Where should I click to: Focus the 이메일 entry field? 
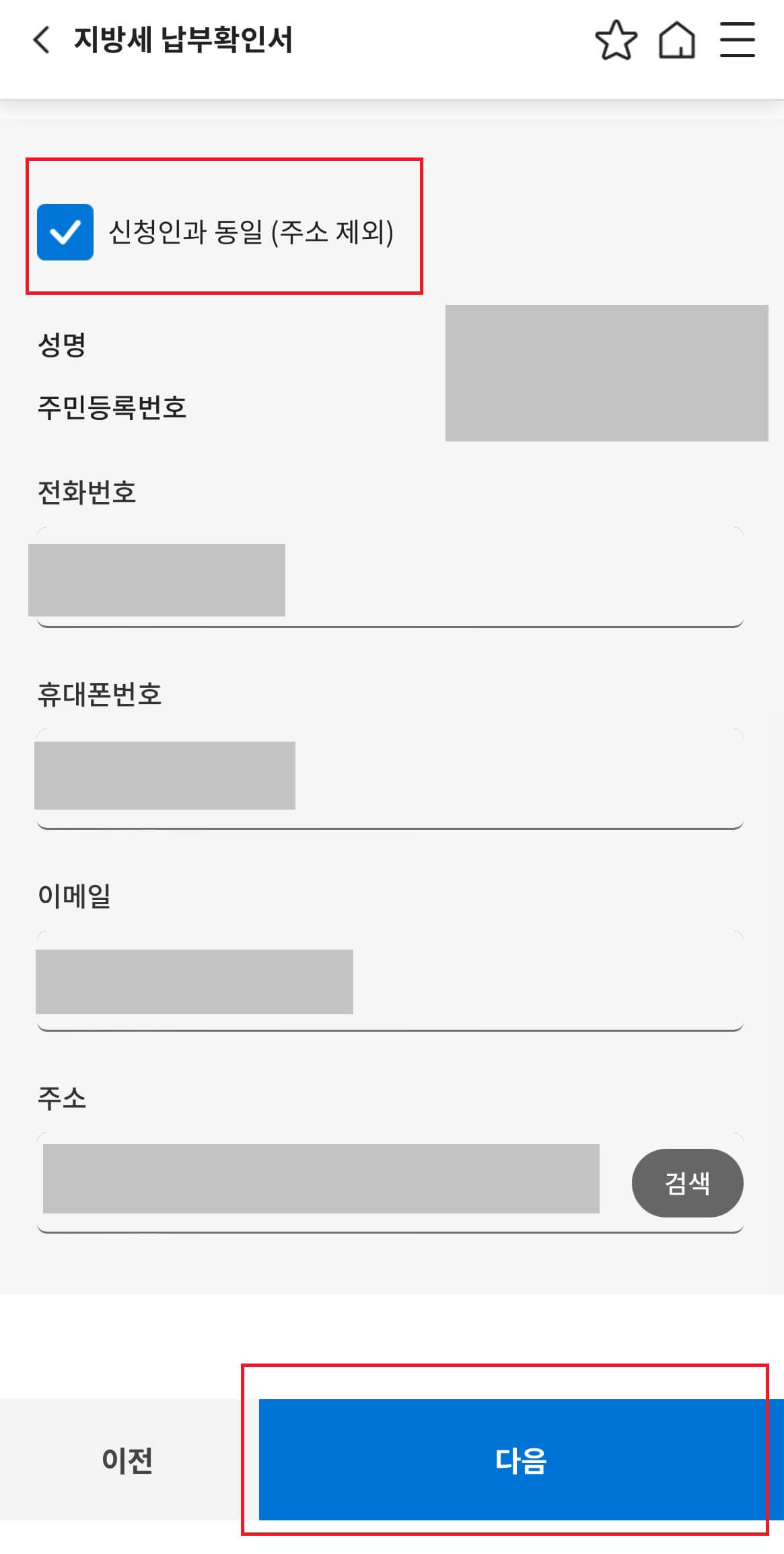pyautogui.click(x=390, y=983)
